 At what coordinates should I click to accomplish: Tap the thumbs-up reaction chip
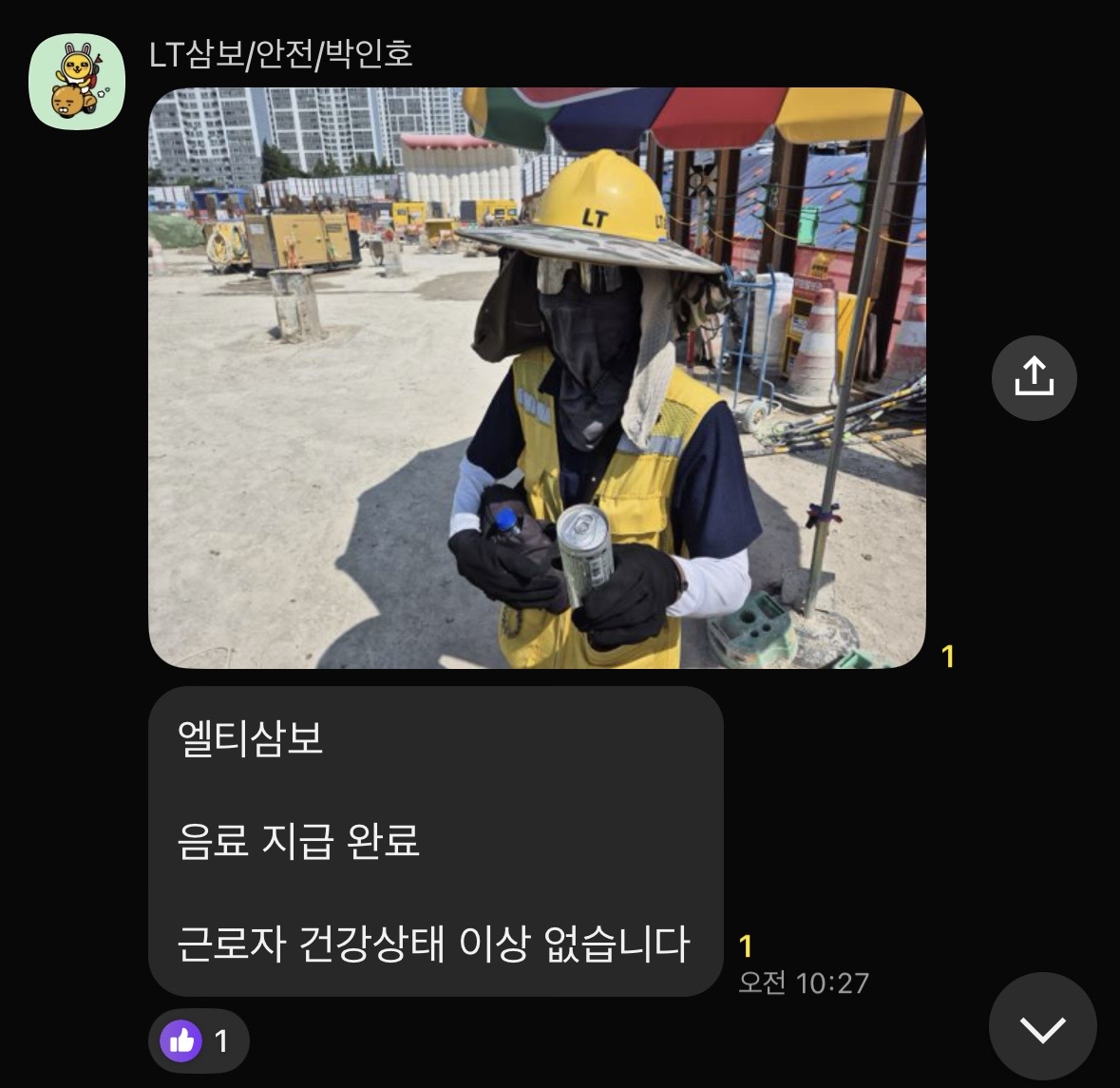tap(199, 1040)
